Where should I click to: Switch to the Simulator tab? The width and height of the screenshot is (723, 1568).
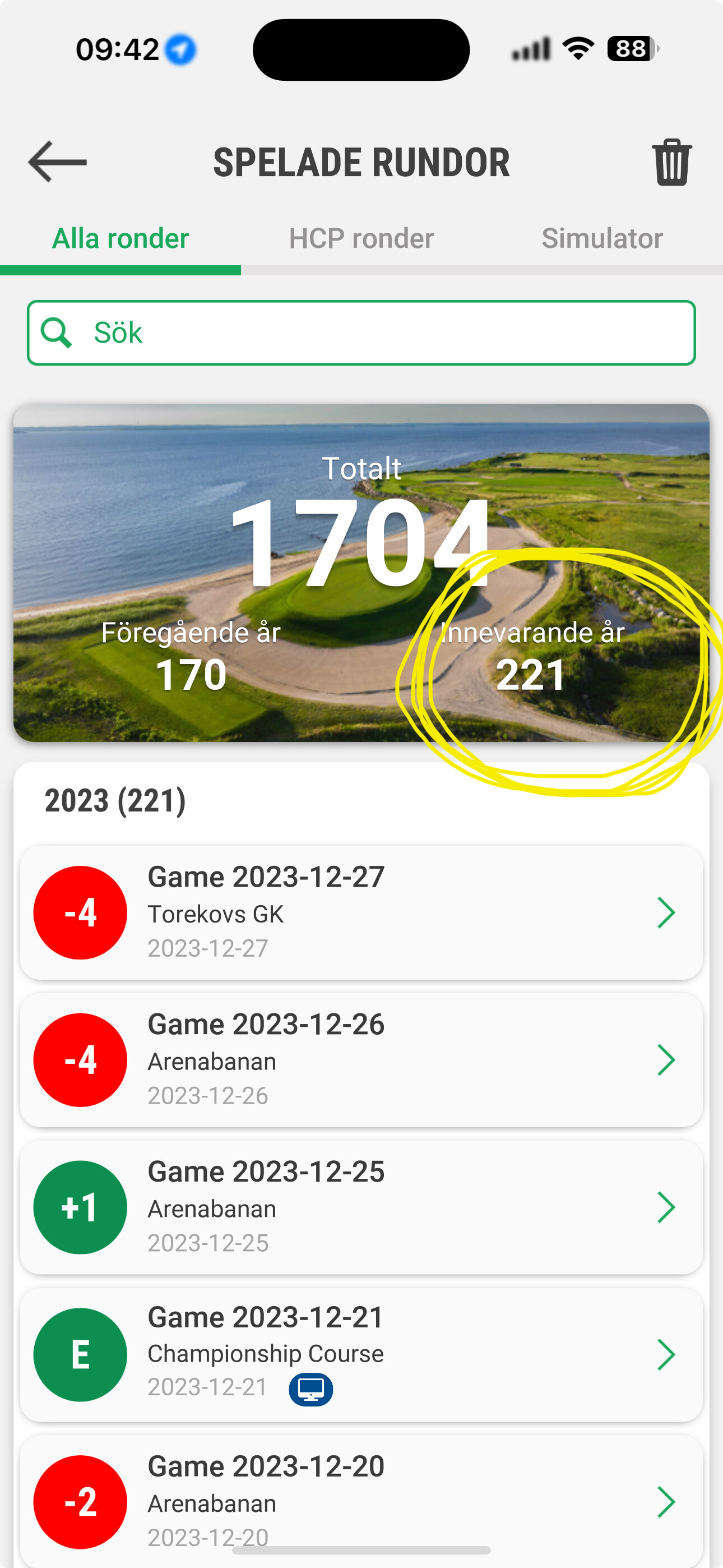click(602, 238)
